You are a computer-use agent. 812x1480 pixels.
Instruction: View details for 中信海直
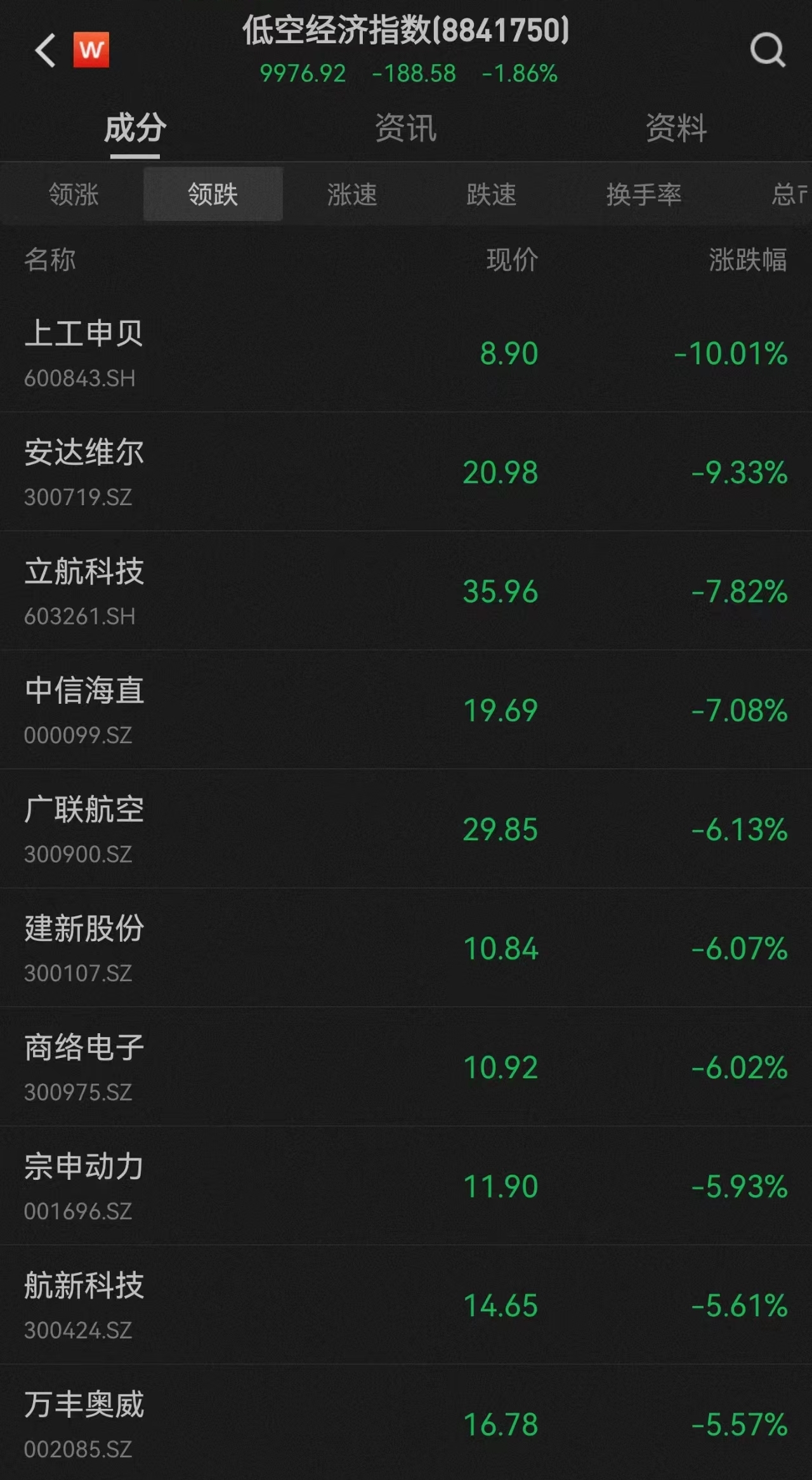tap(406, 710)
